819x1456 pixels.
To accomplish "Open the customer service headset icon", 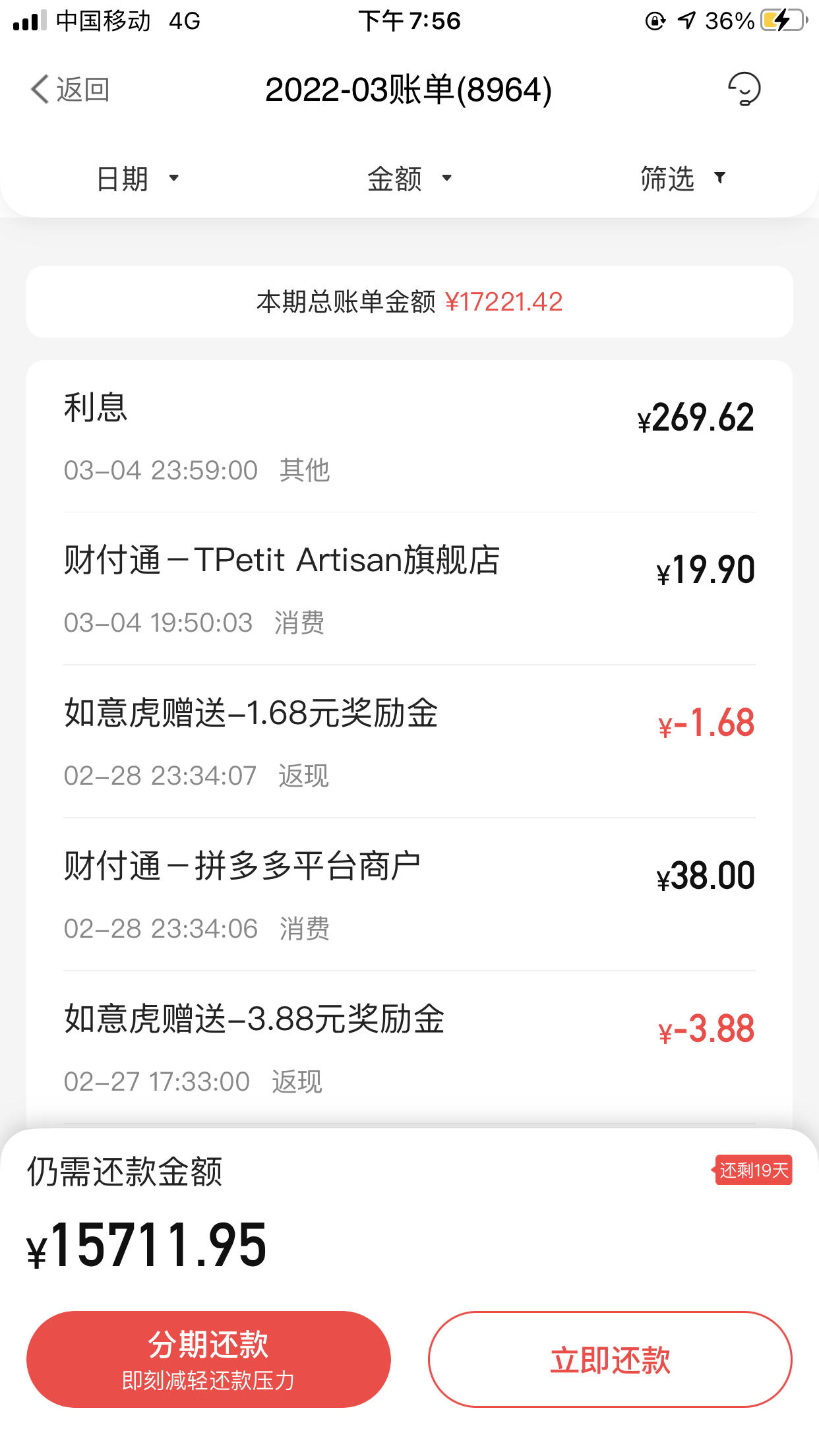I will [744, 89].
